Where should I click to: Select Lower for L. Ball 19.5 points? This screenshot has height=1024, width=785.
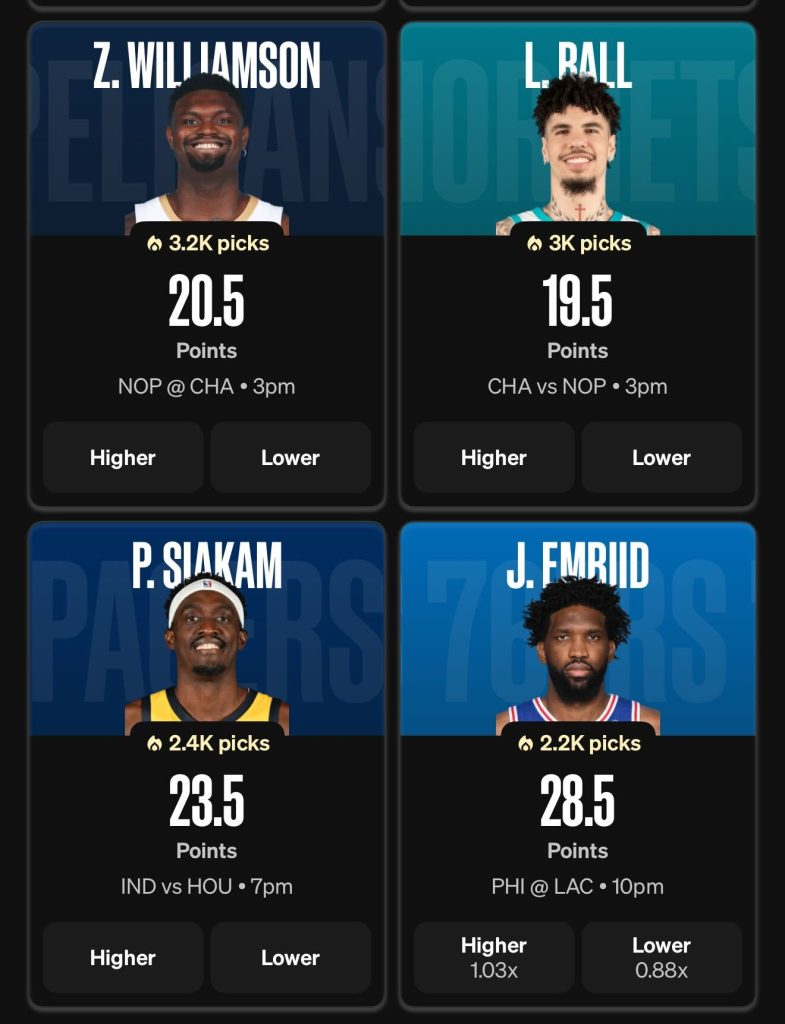[x=661, y=457]
